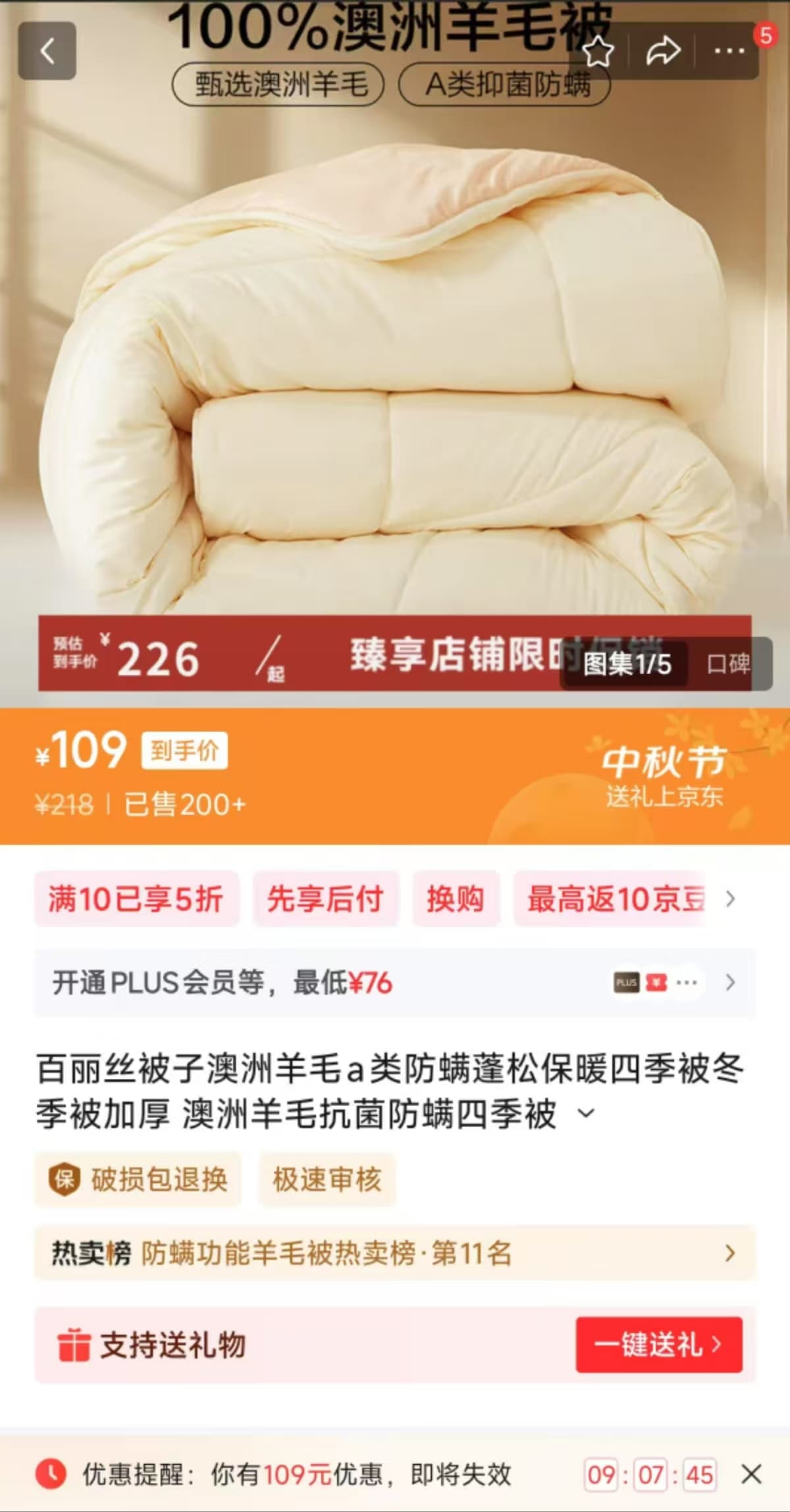Screen dimensions: 790x1512
Task: View the 破损包退换 guarantee details
Action: coord(138,1180)
